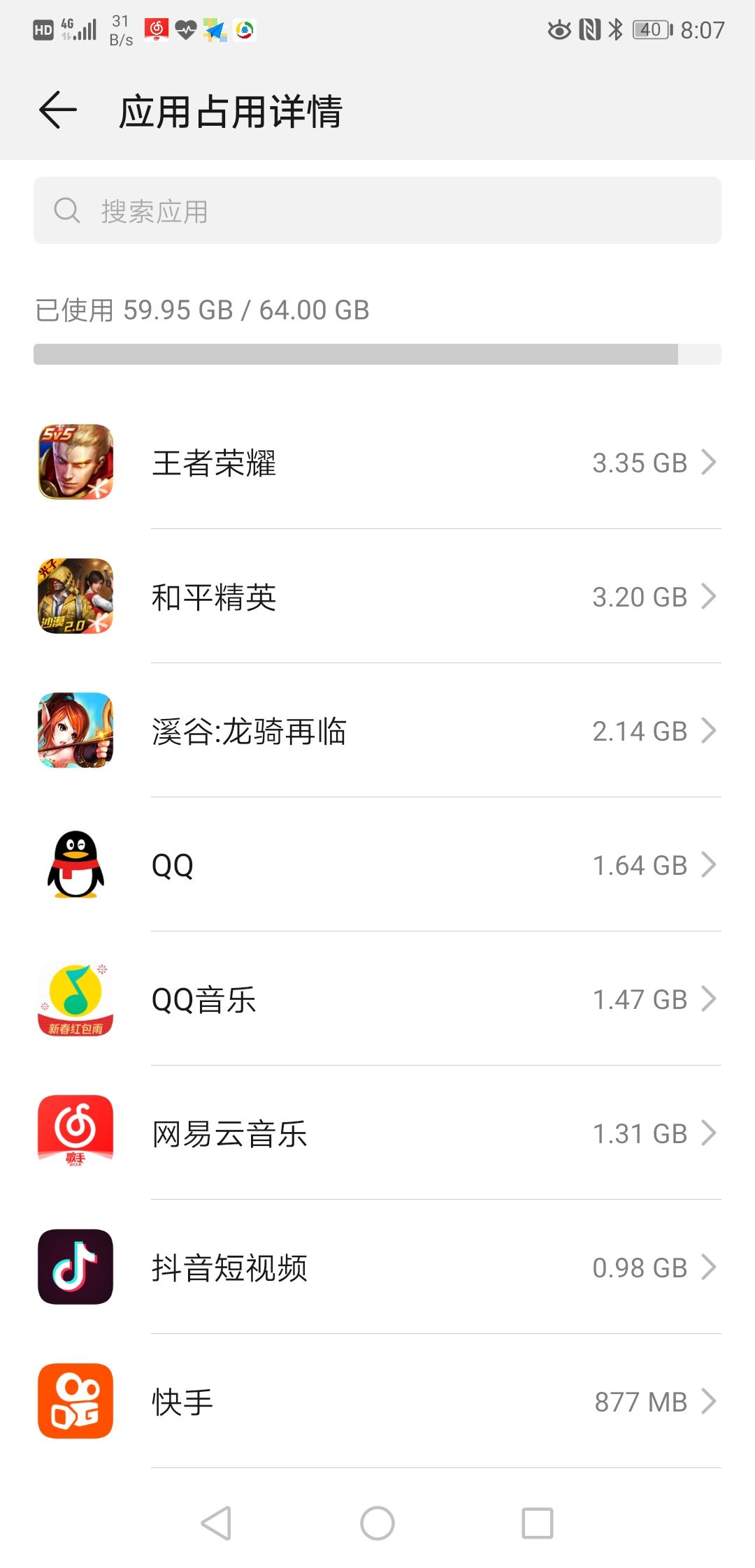
Task: Open the QQ storage row
Action: click(x=377, y=865)
